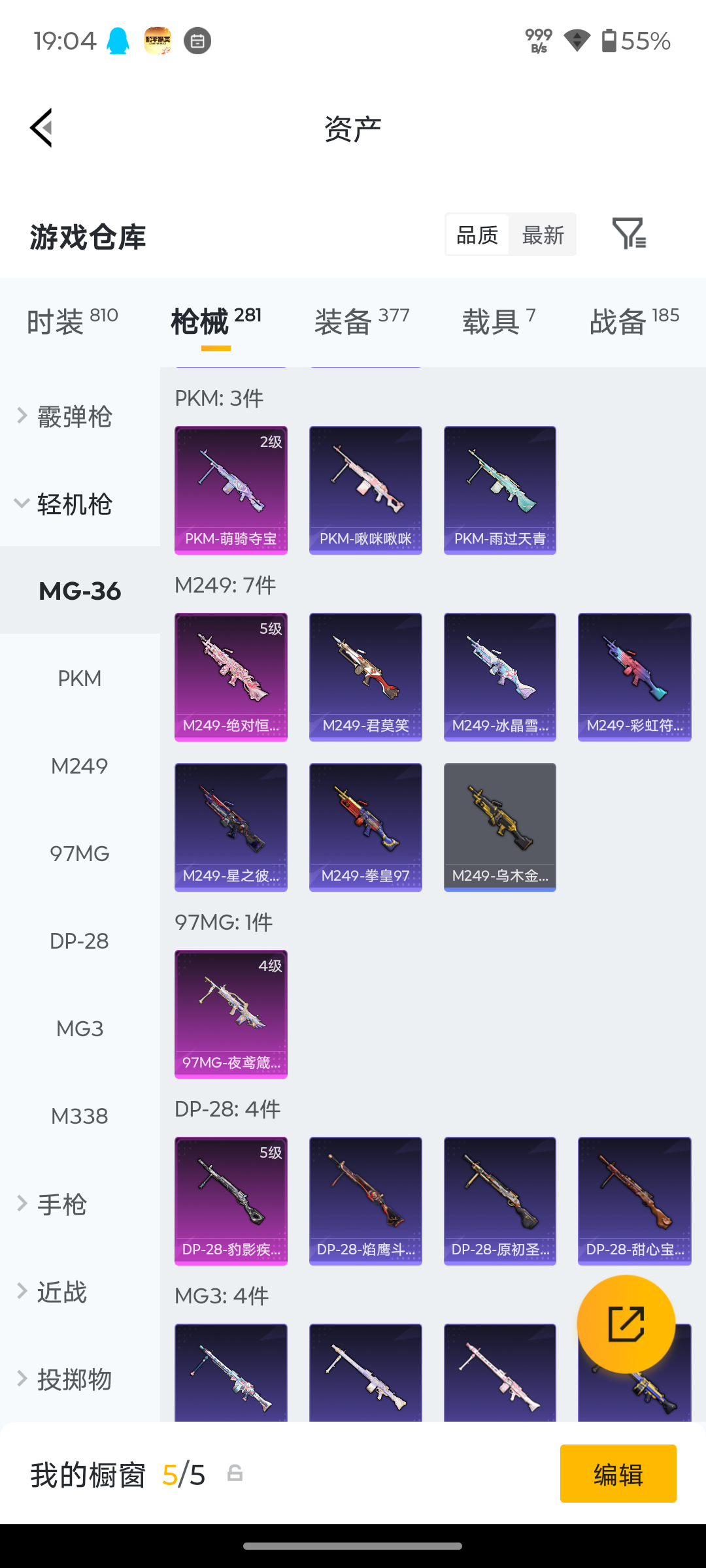The height and width of the screenshot is (1568, 706).
Task: Switch to the 时装 tab
Action: [x=72, y=321]
